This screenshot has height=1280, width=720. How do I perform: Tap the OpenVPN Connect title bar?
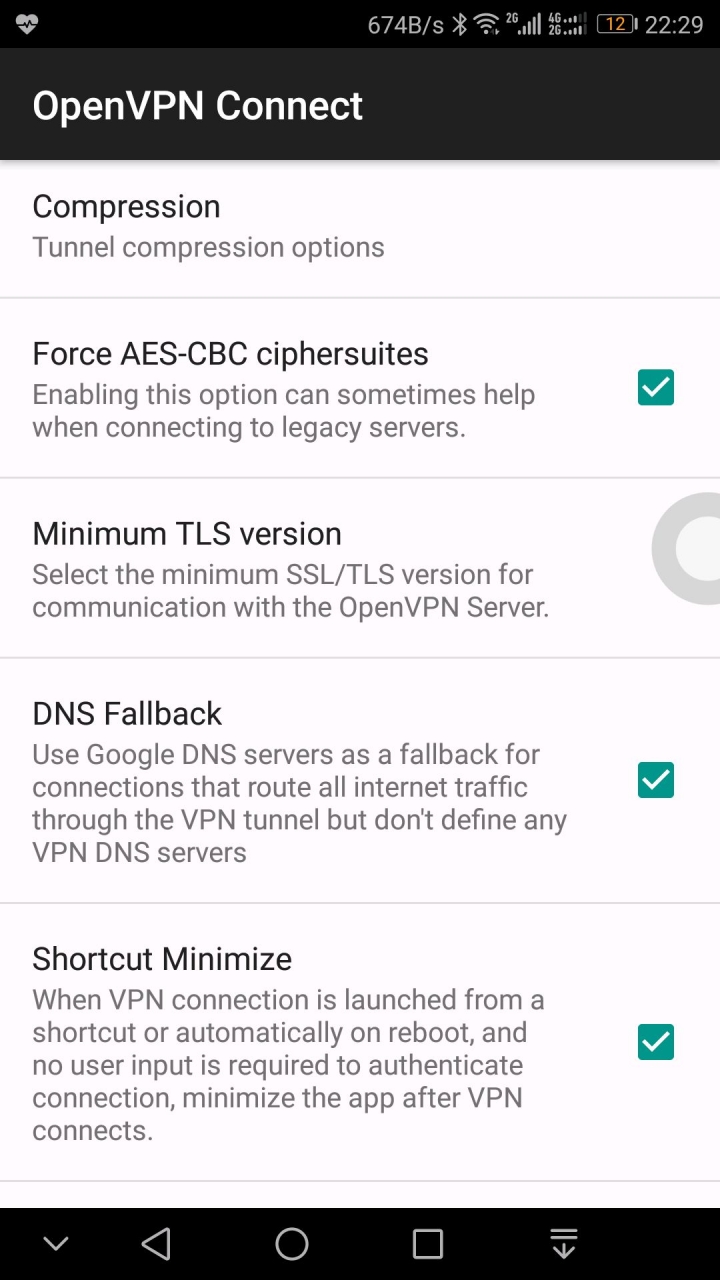click(197, 104)
